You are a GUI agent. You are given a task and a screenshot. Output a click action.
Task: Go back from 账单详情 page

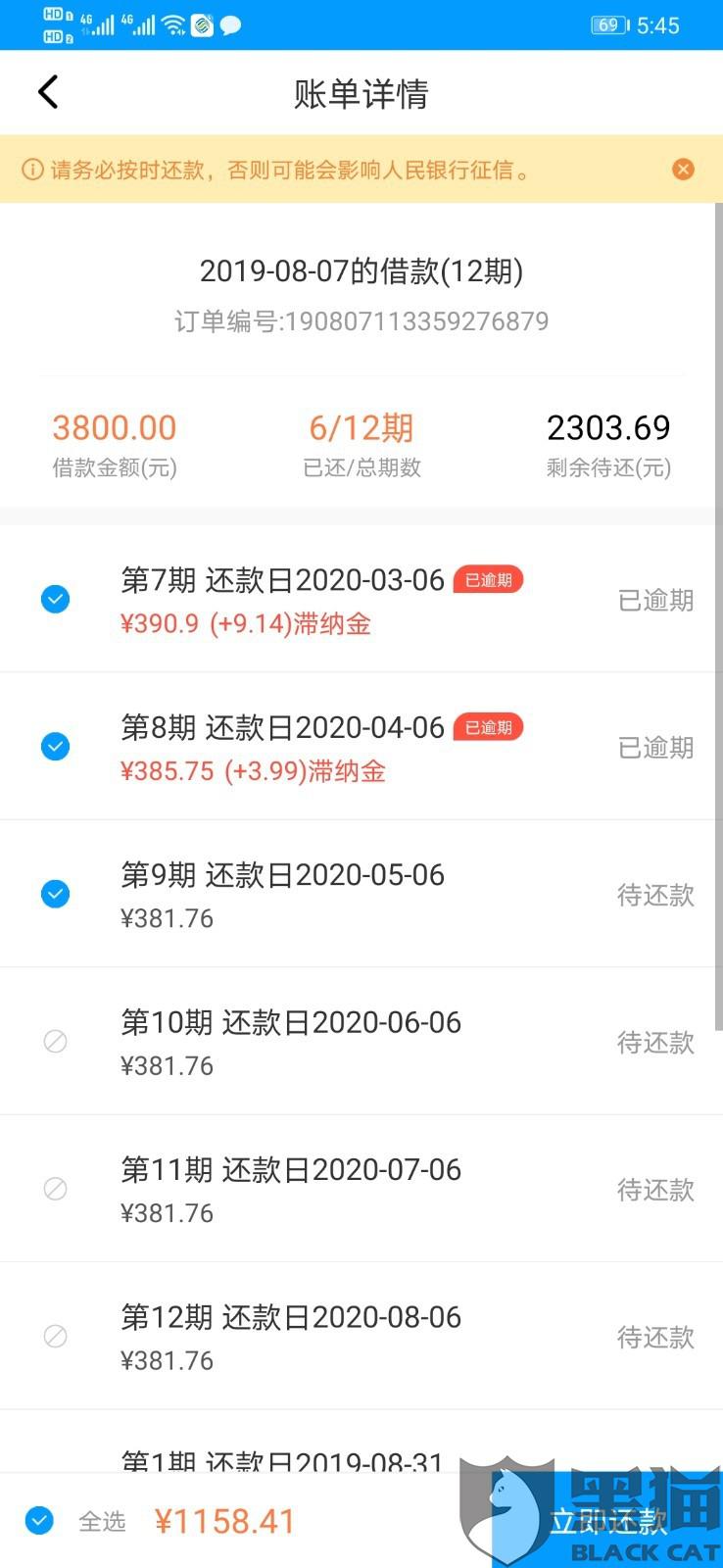click(x=48, y=92)
